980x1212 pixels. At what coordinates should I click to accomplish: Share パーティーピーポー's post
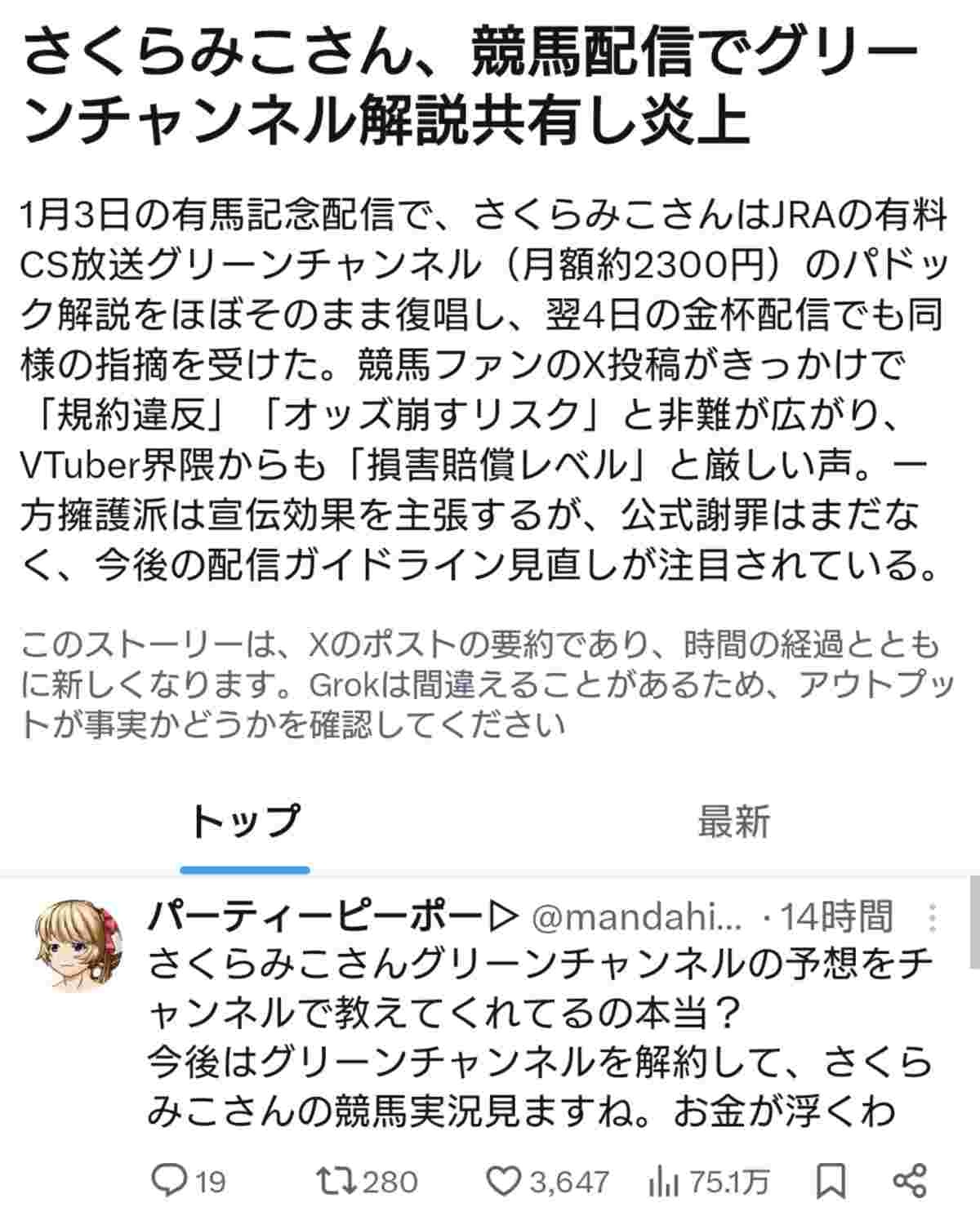[910, 1180]
